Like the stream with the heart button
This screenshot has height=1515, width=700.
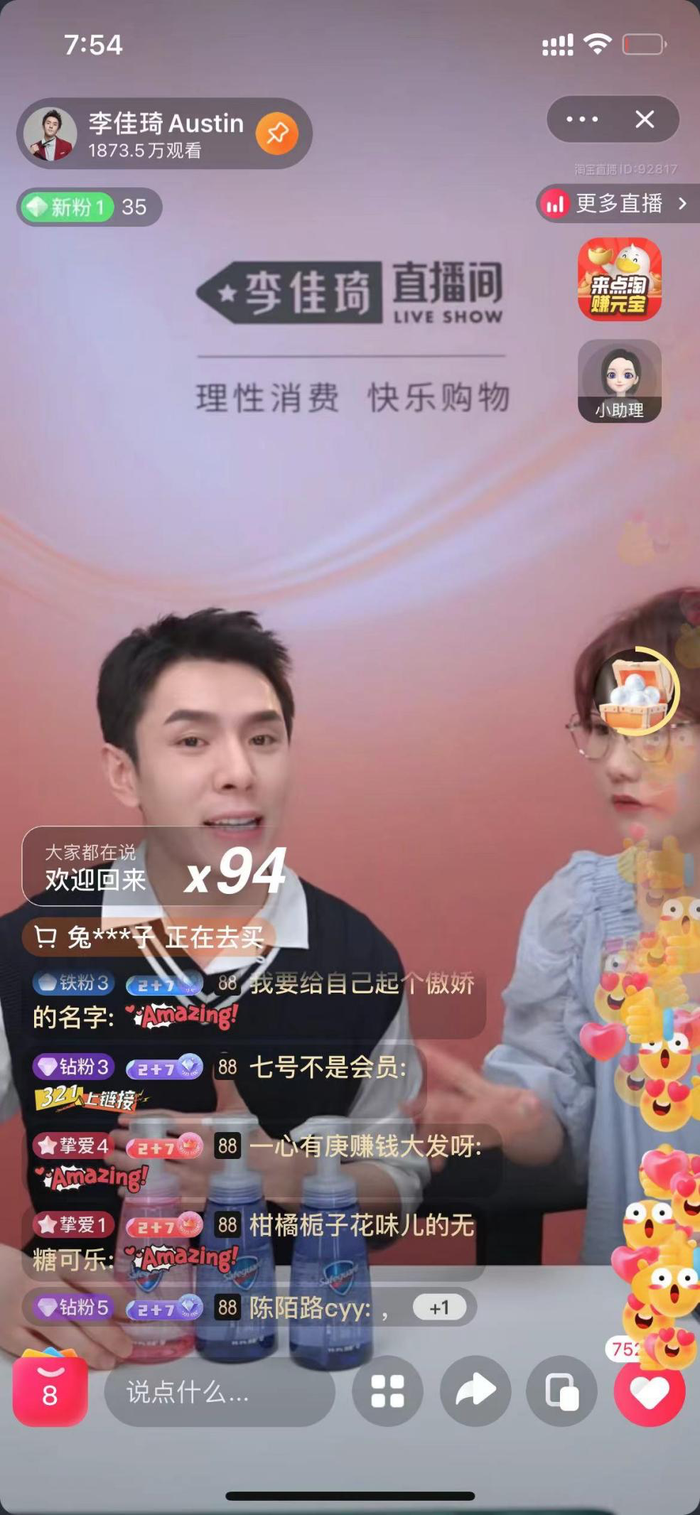(x=649, y=1391)
